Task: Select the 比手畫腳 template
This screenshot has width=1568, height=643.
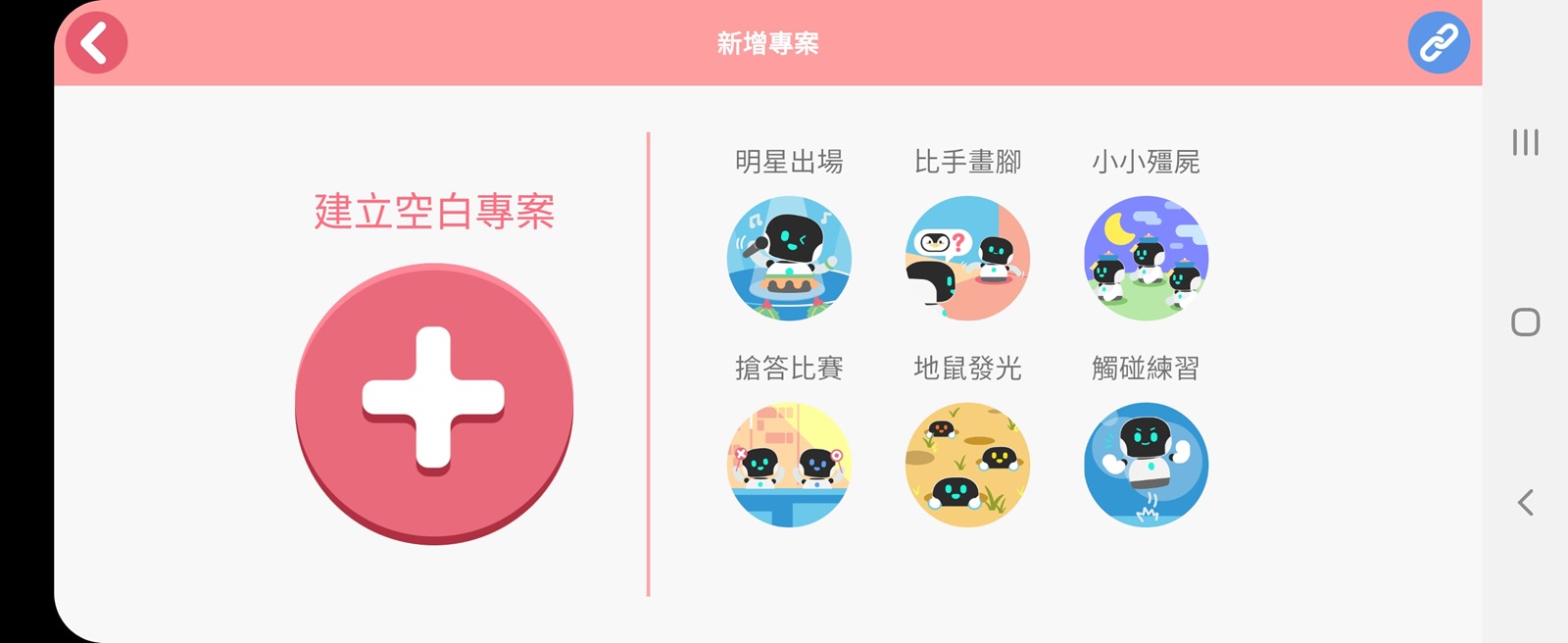Action: pos(967,258)
